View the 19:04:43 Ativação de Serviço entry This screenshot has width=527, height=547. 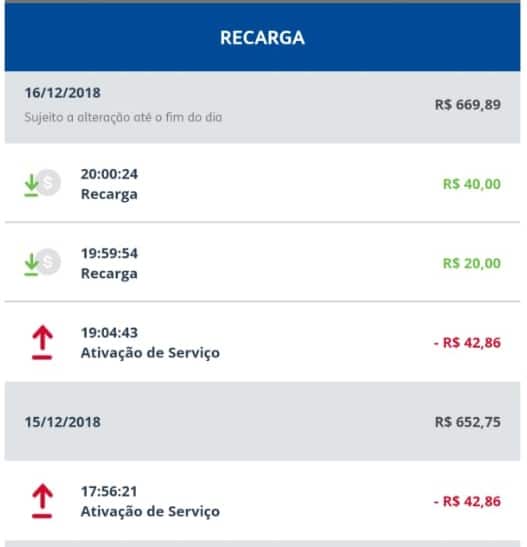point(262,342)
